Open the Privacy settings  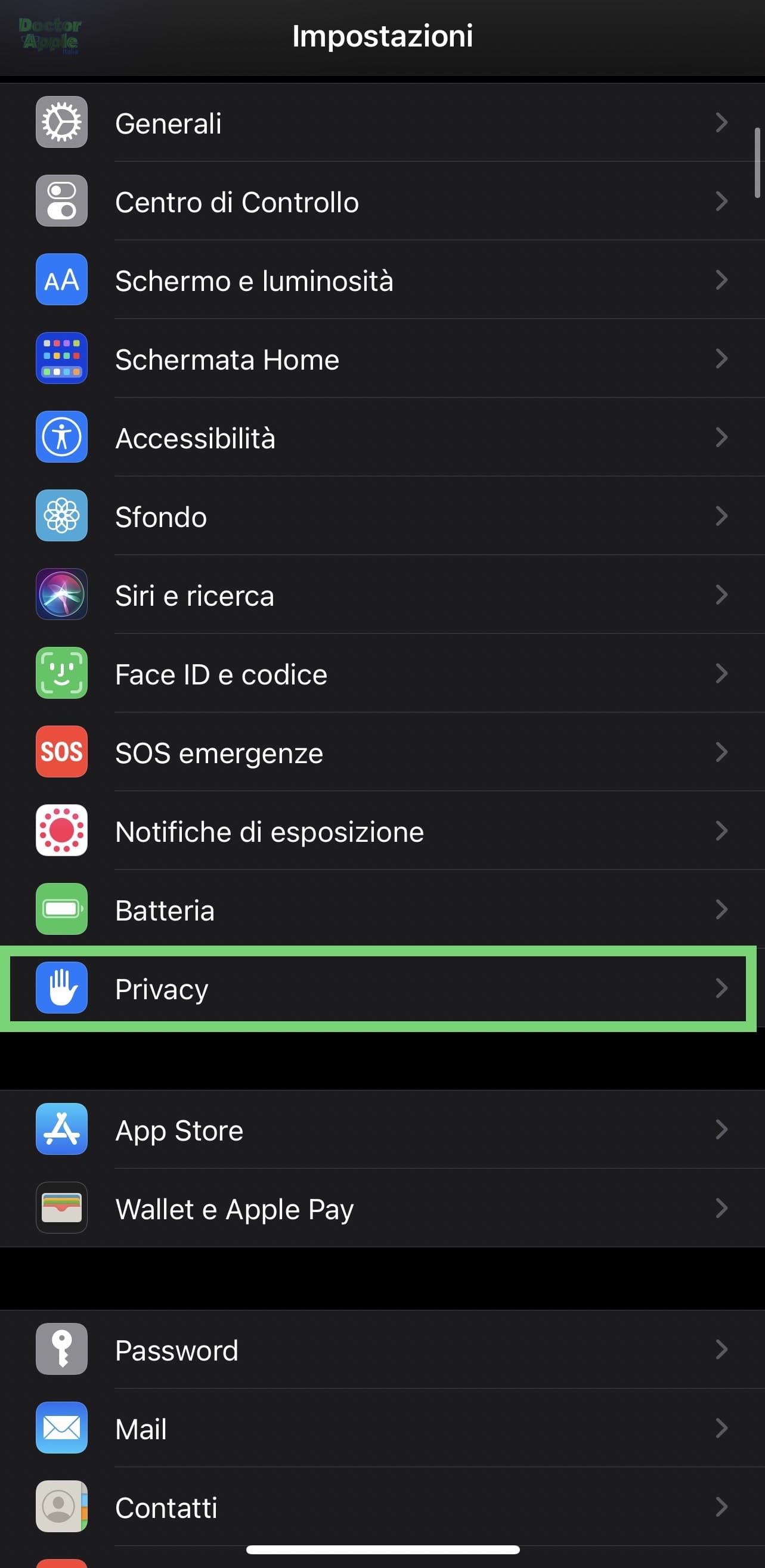tap(382, 988)
